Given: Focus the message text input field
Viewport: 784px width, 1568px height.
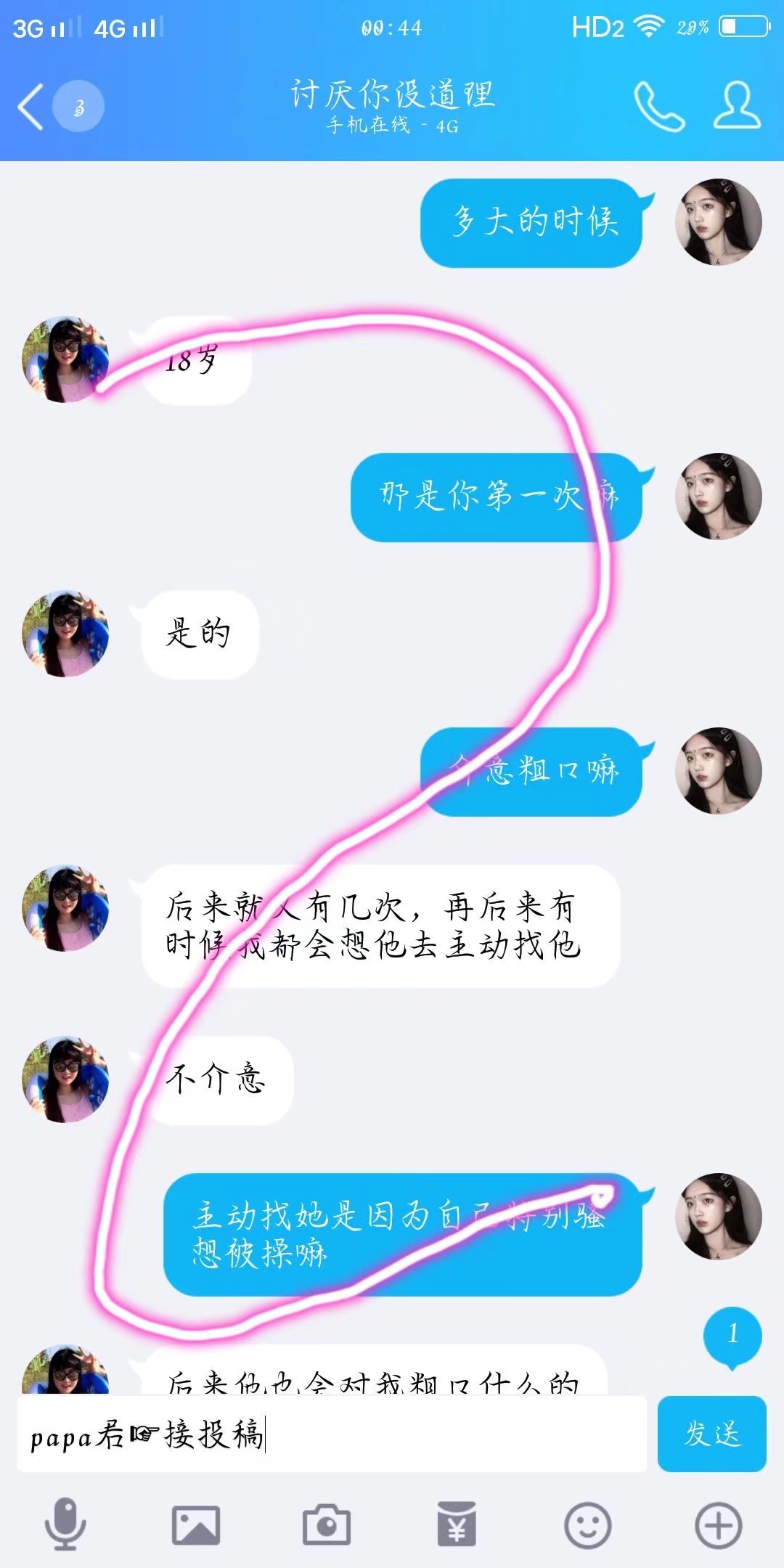Looking at the screenshot, I should coord(331,1434).
